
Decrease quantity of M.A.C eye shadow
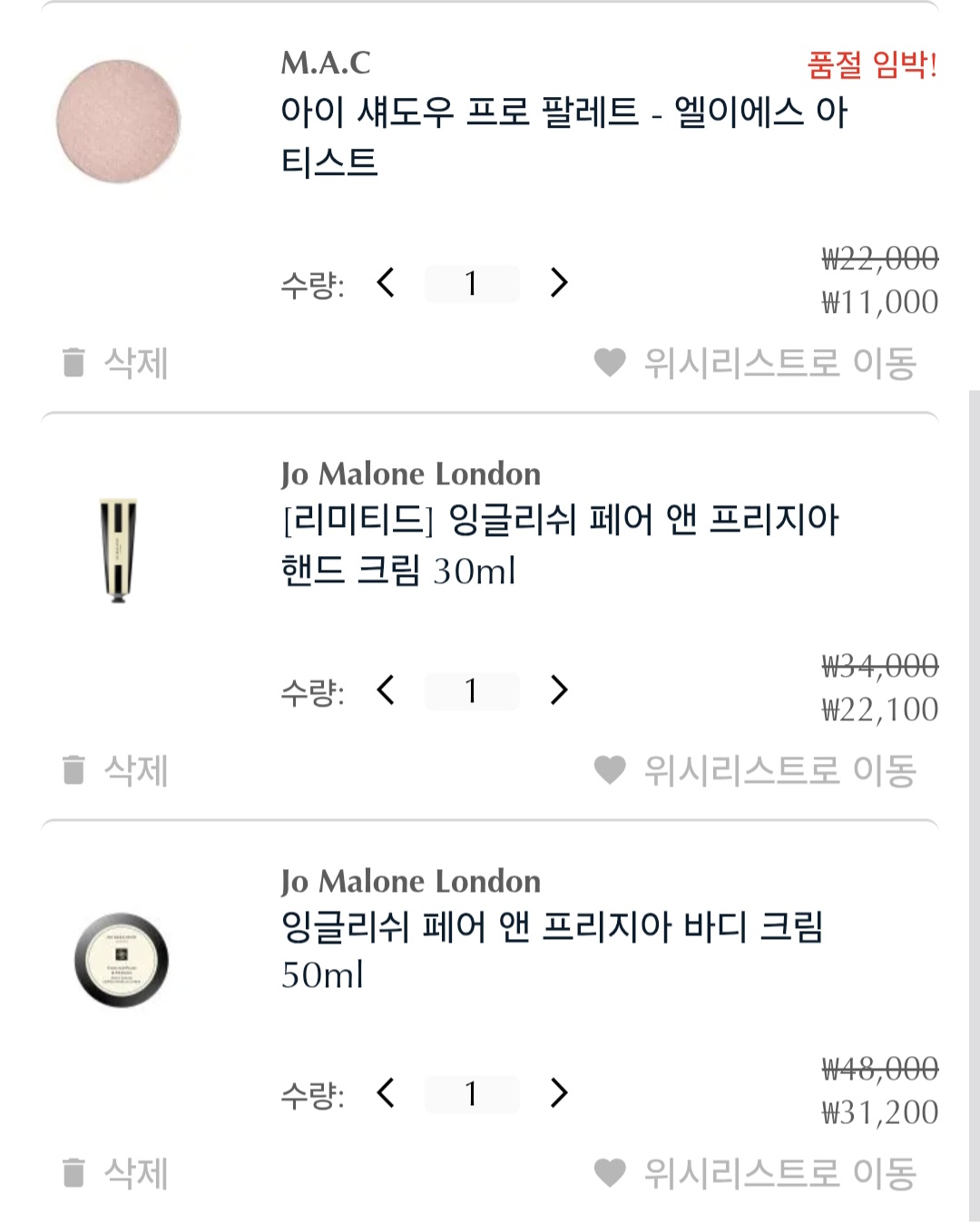point(386,283)
